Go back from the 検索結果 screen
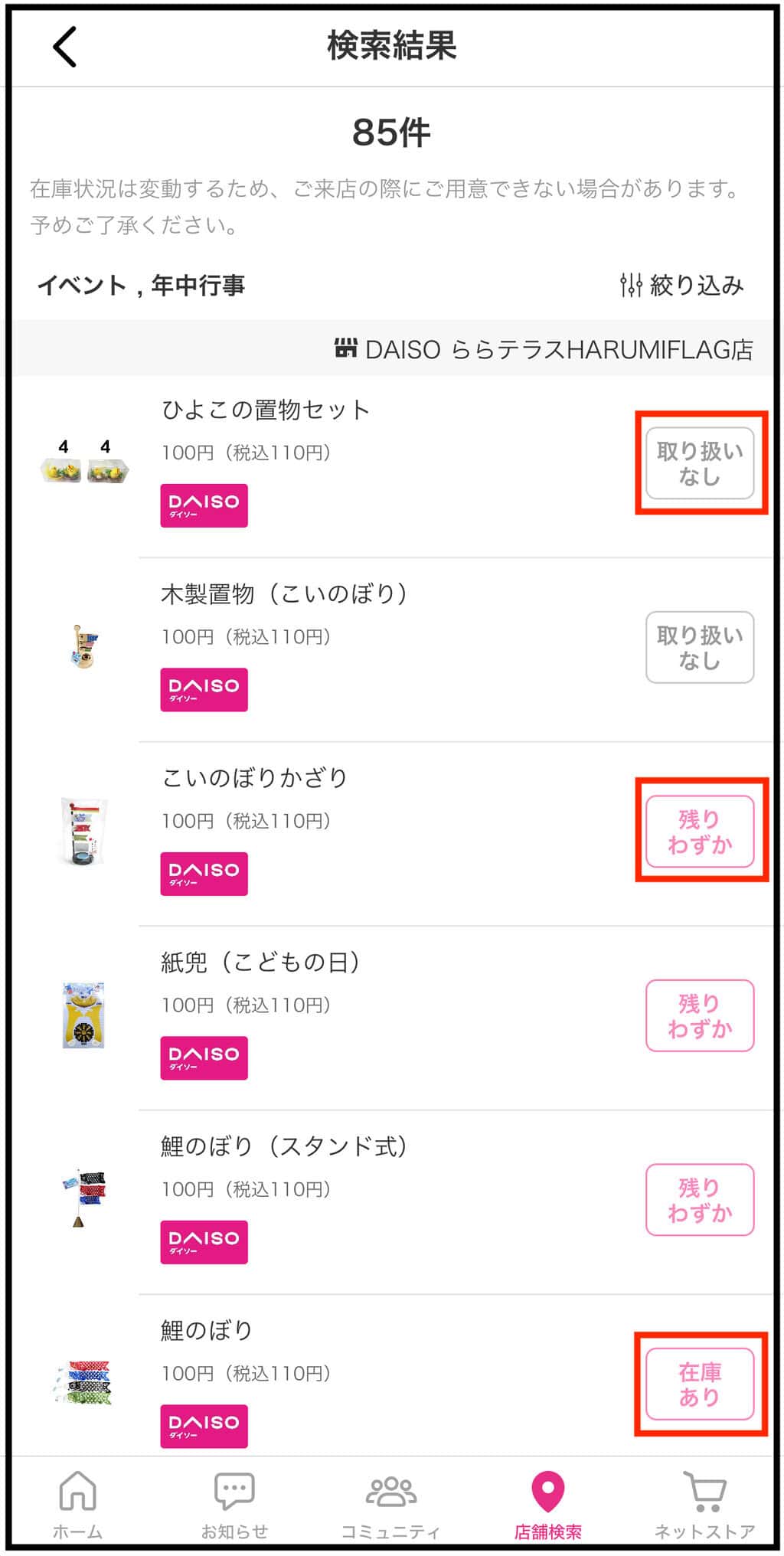784x1556 pixels. coord(65,47)
